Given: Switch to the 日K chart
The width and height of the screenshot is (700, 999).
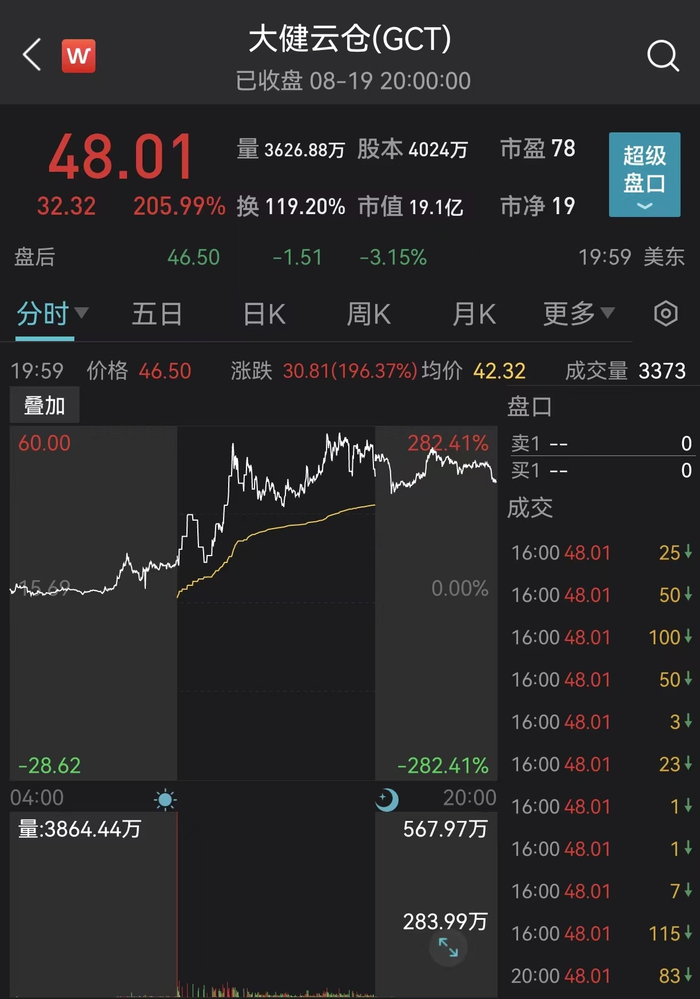Looking at the screenshot, I should (x=264, y=314).
